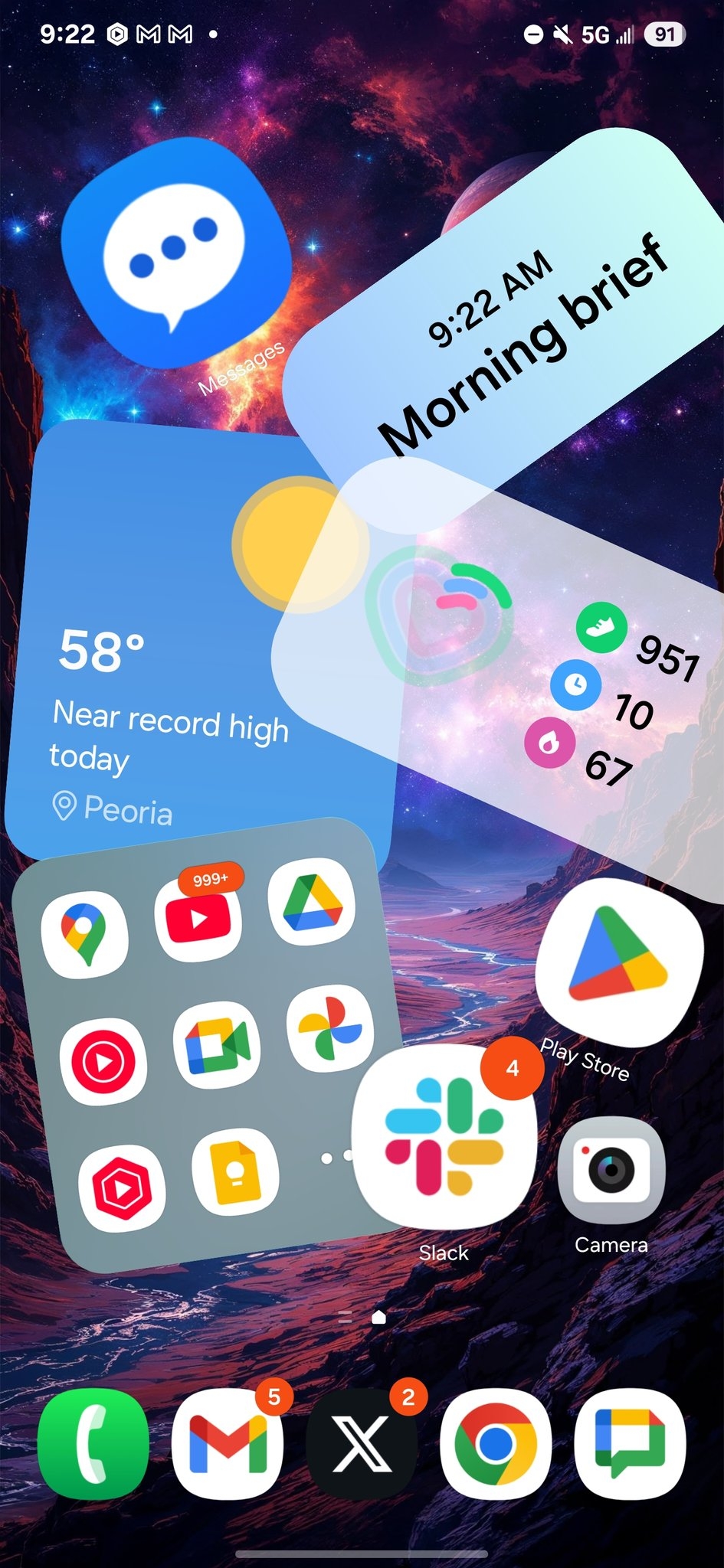Open Google Chat in the dock
This screenshot has height=1568, width=724.
(630, 1443)
